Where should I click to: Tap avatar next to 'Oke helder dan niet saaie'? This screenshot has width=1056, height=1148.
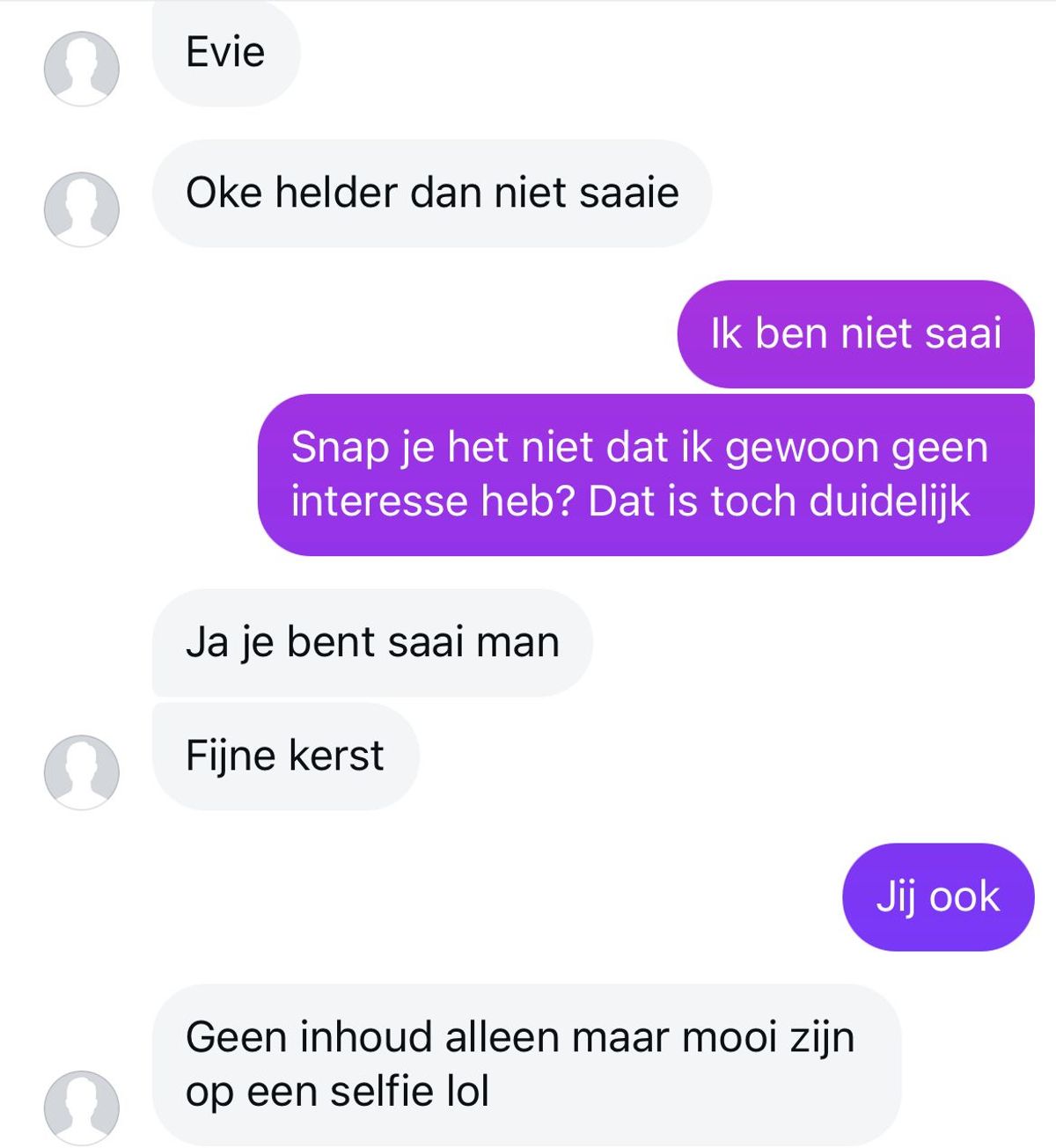click(82, 209)
